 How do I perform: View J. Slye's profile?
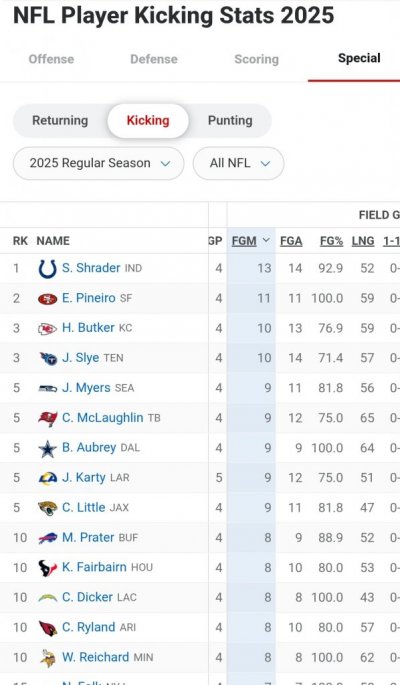tap(80, 358)
